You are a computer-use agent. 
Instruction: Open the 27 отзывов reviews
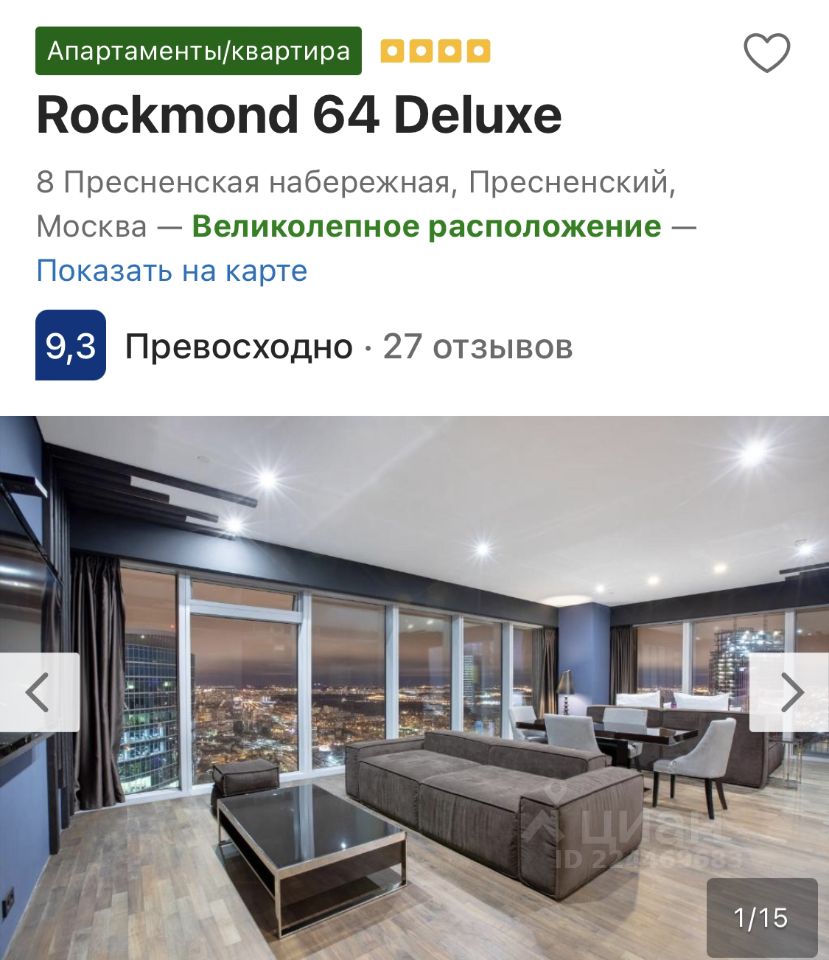(477, 347)
